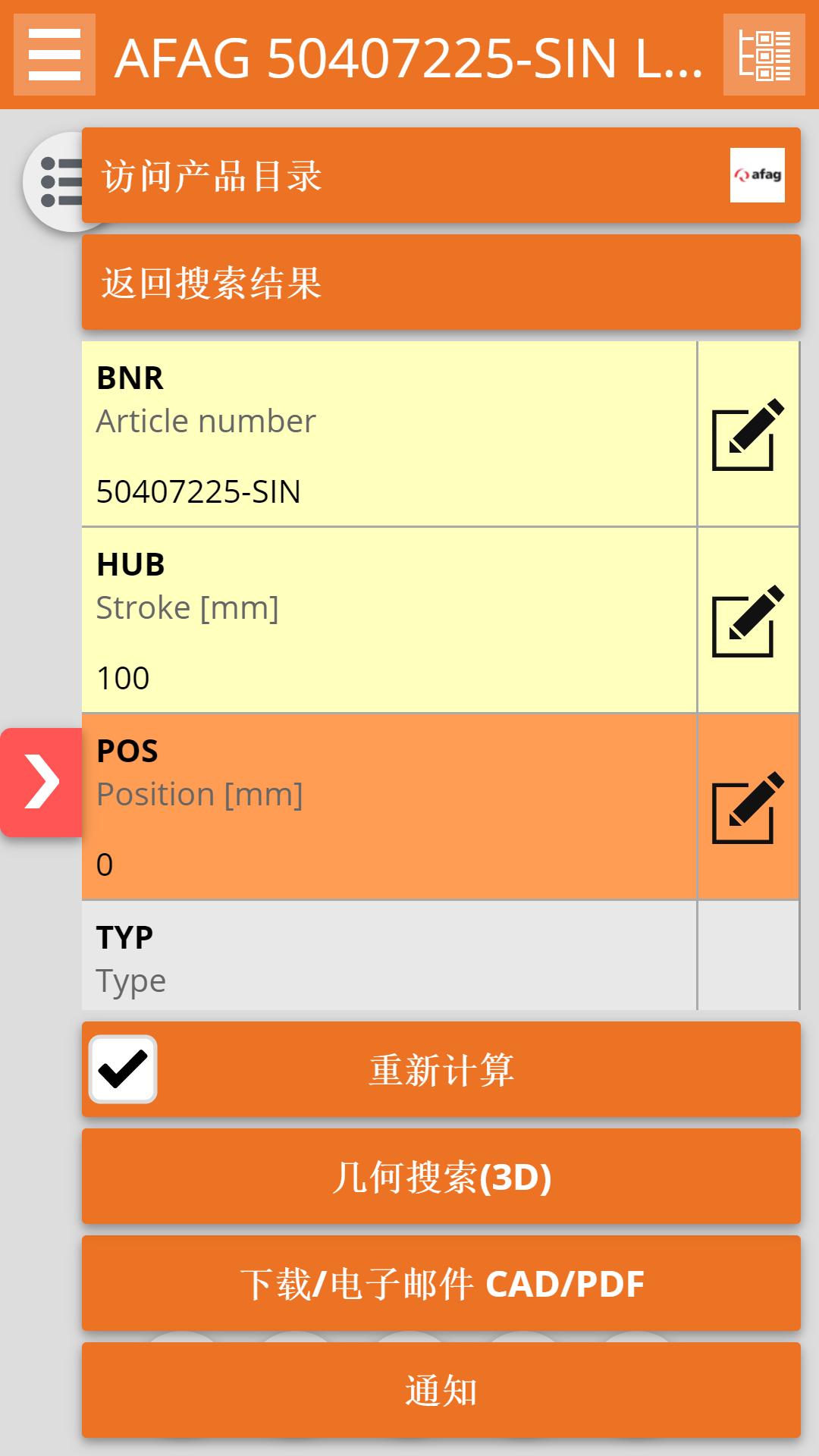Open the QR code list icon

pyautogui.click(x=764, y=55)
